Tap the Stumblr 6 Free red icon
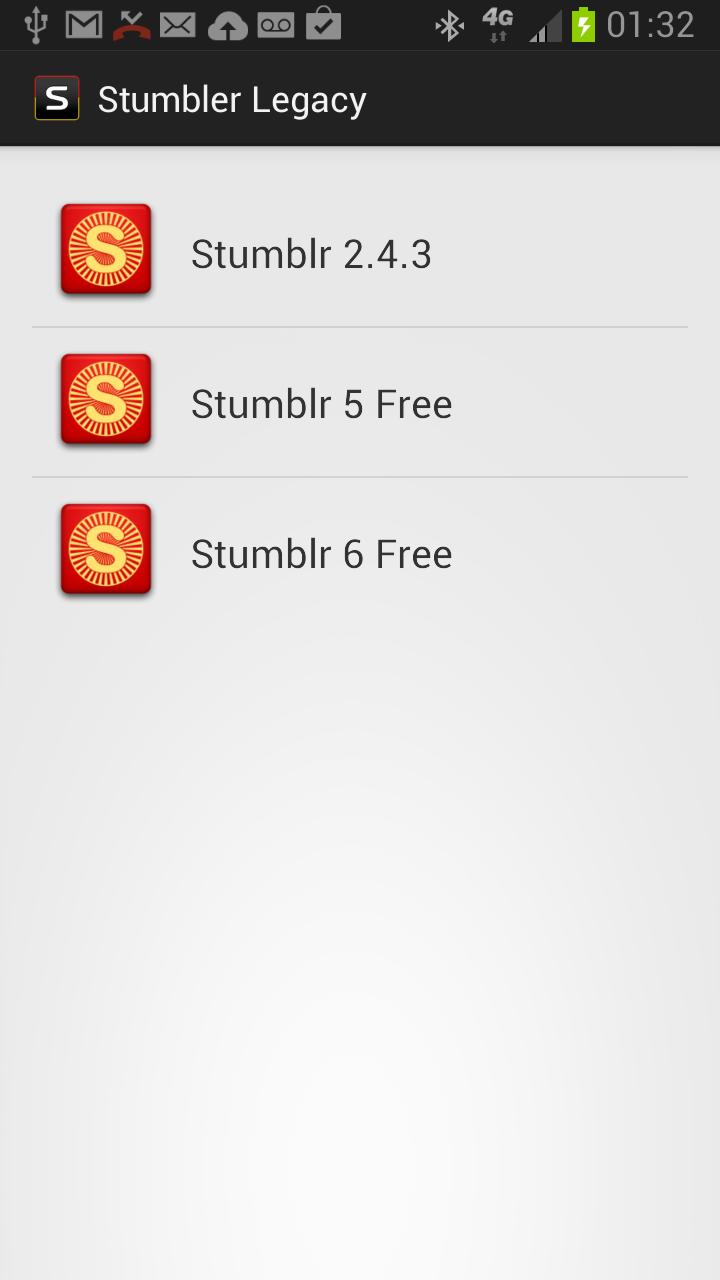Image resolution: width=720 pixels, height=1280 pixels. [105, 549]
